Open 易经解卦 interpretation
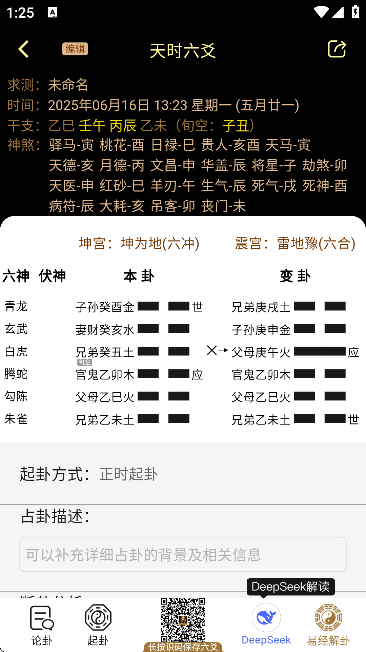The width and height of the screenshot is (366, 652). click(329, 624)
